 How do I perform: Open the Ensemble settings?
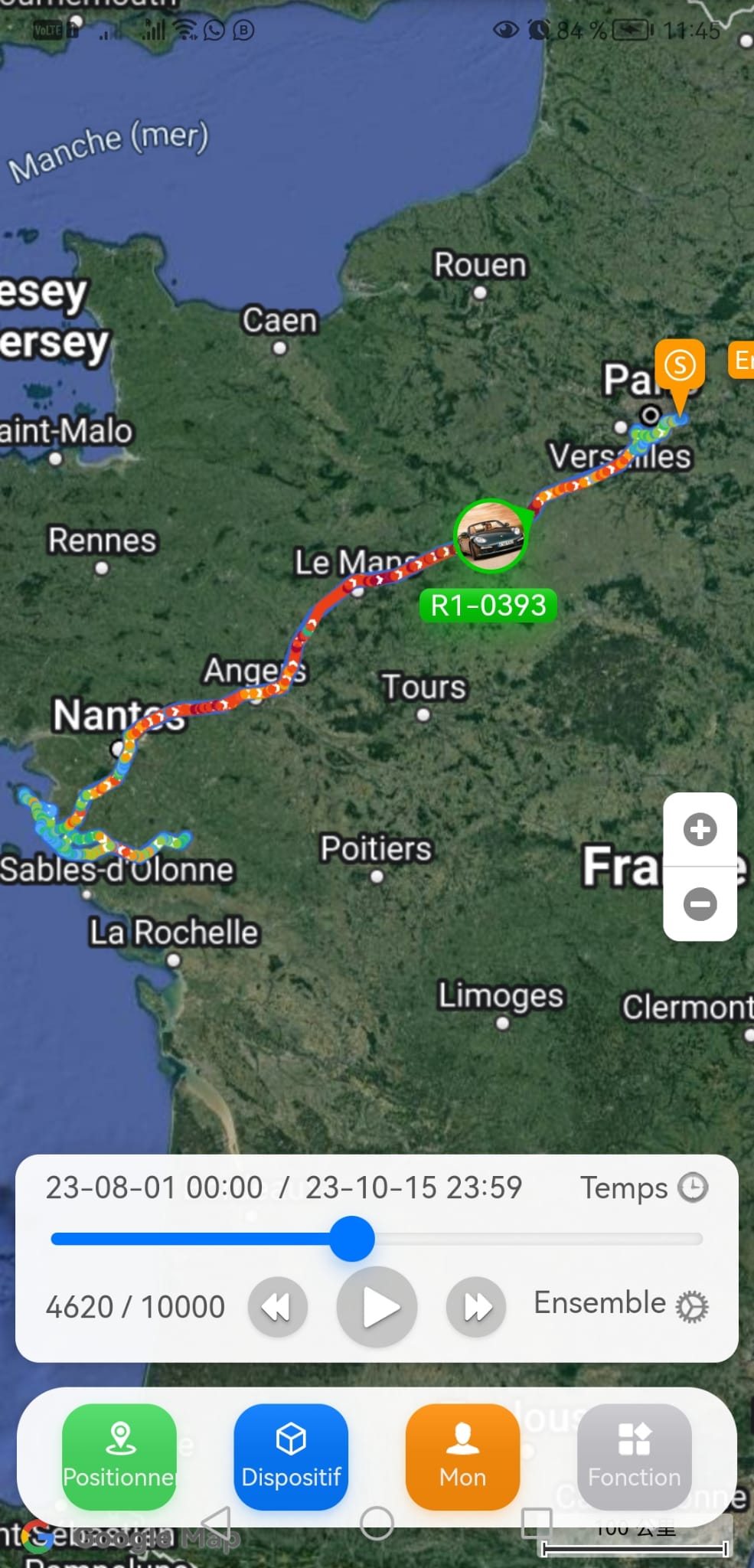pos(621,1304)
